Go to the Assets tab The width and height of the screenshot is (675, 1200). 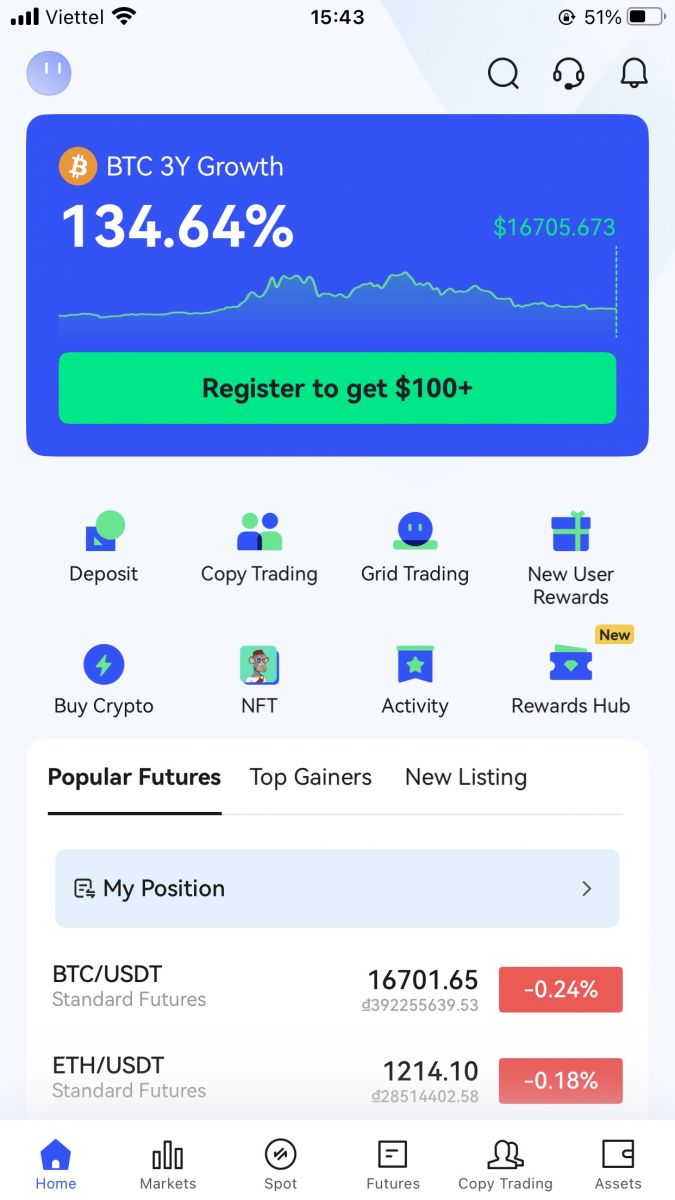618,1165
